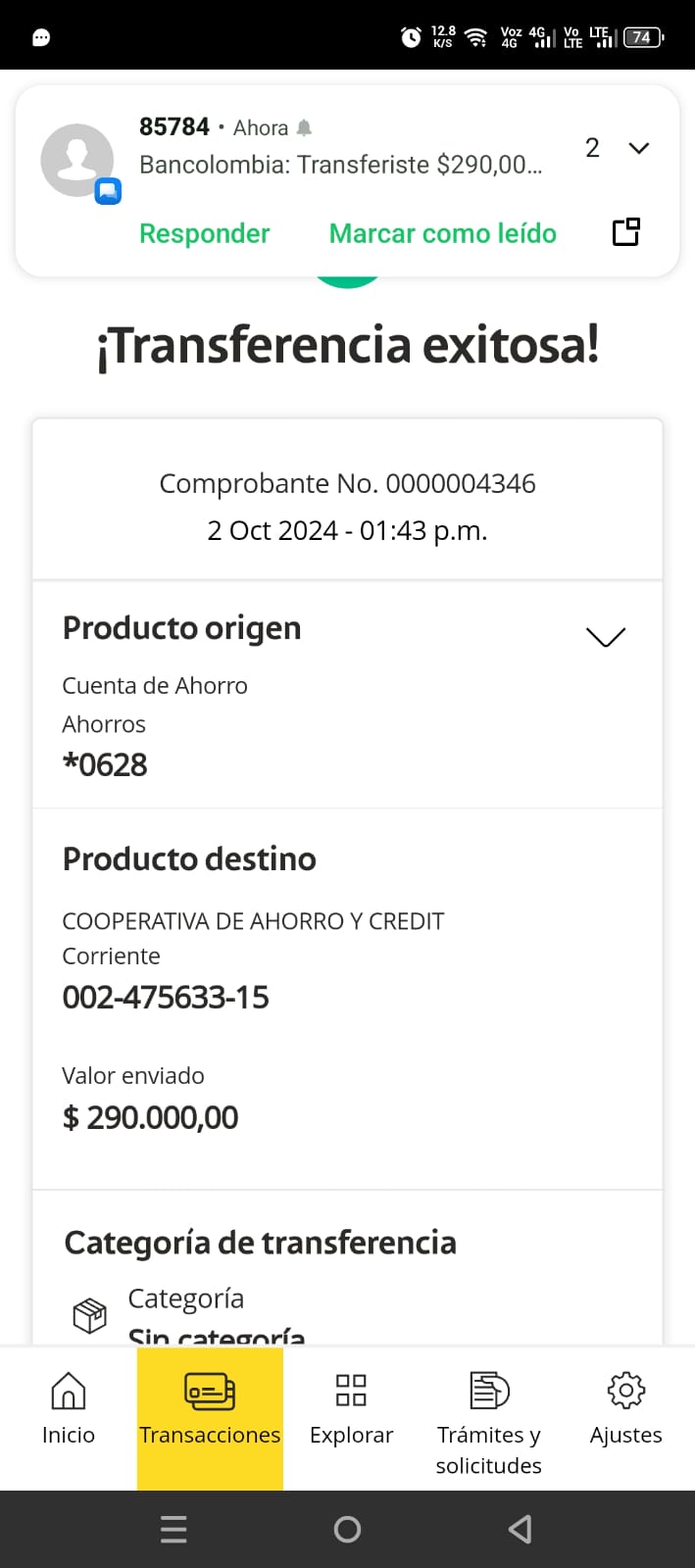Open the Ajustes settings tab

click(625, 1409)
